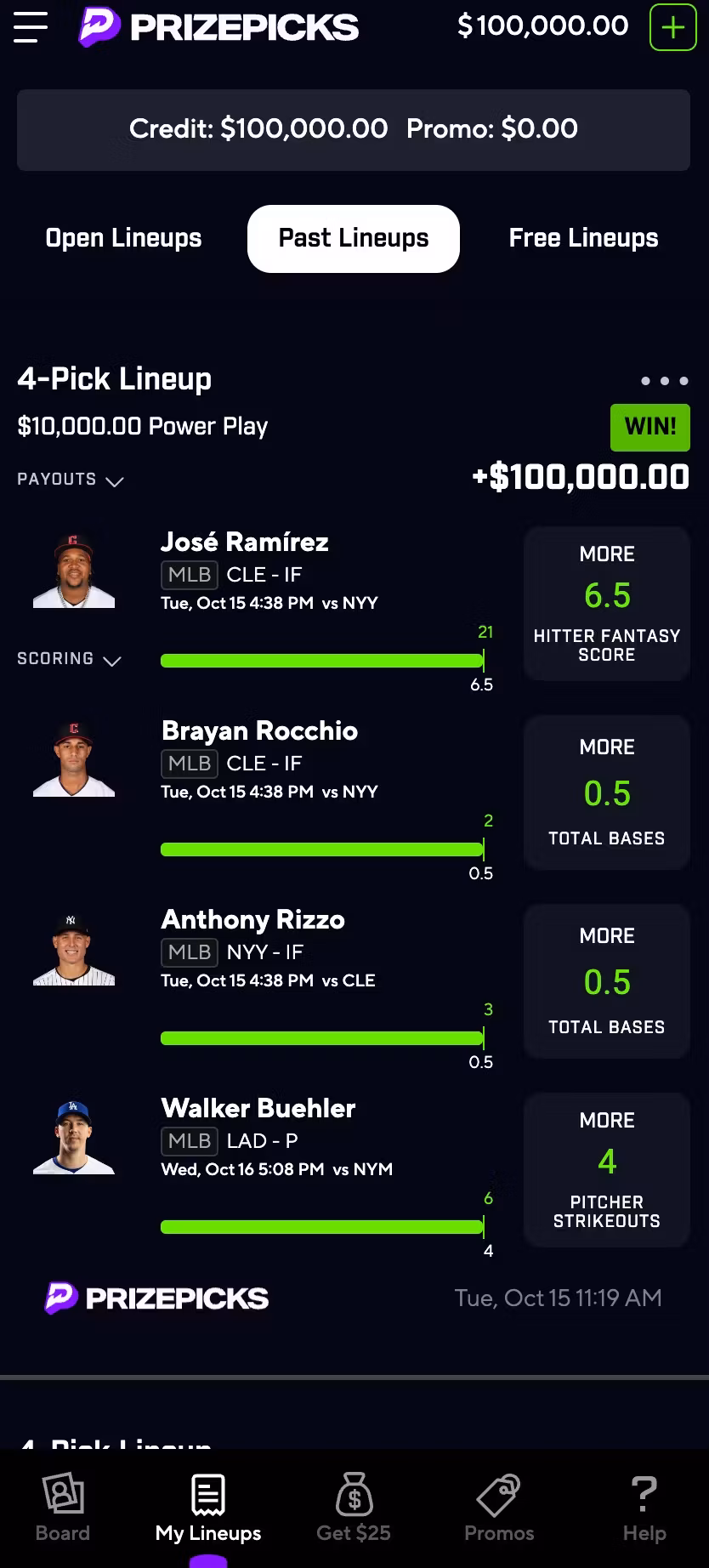
Task: Open the lineup's three-dot options menu
Action: [664, 381]
